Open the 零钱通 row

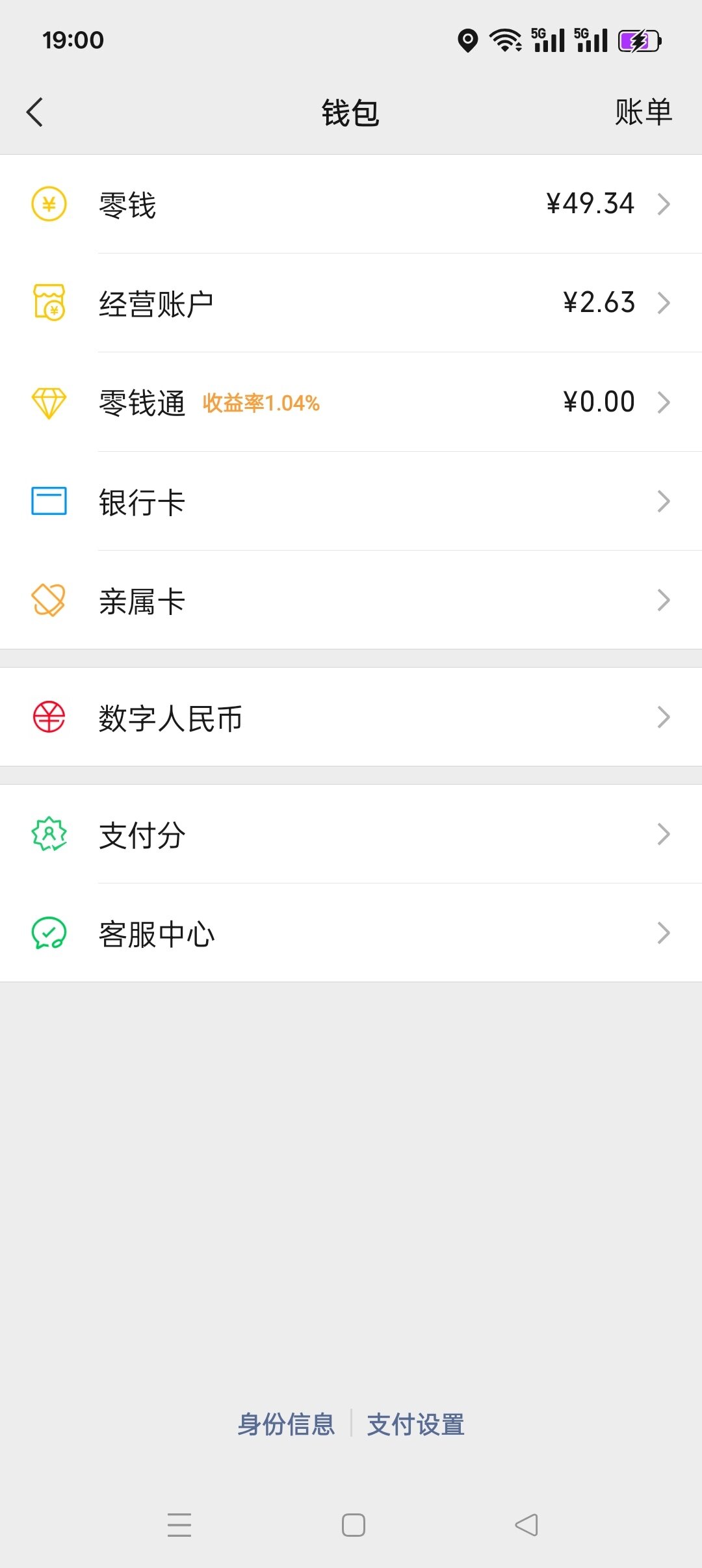coord(351,402)
